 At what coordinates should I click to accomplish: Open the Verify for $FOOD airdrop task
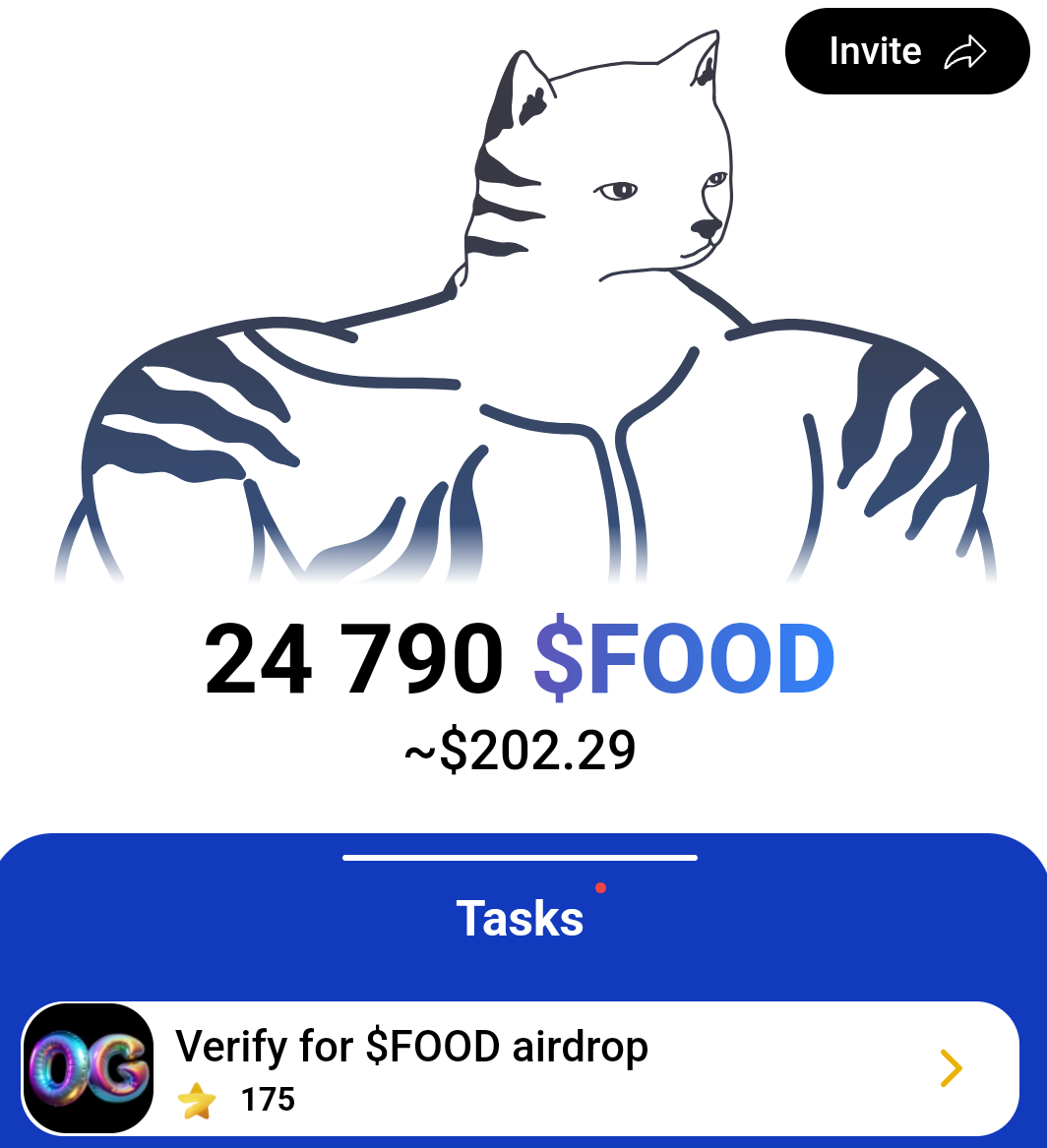520,1068
